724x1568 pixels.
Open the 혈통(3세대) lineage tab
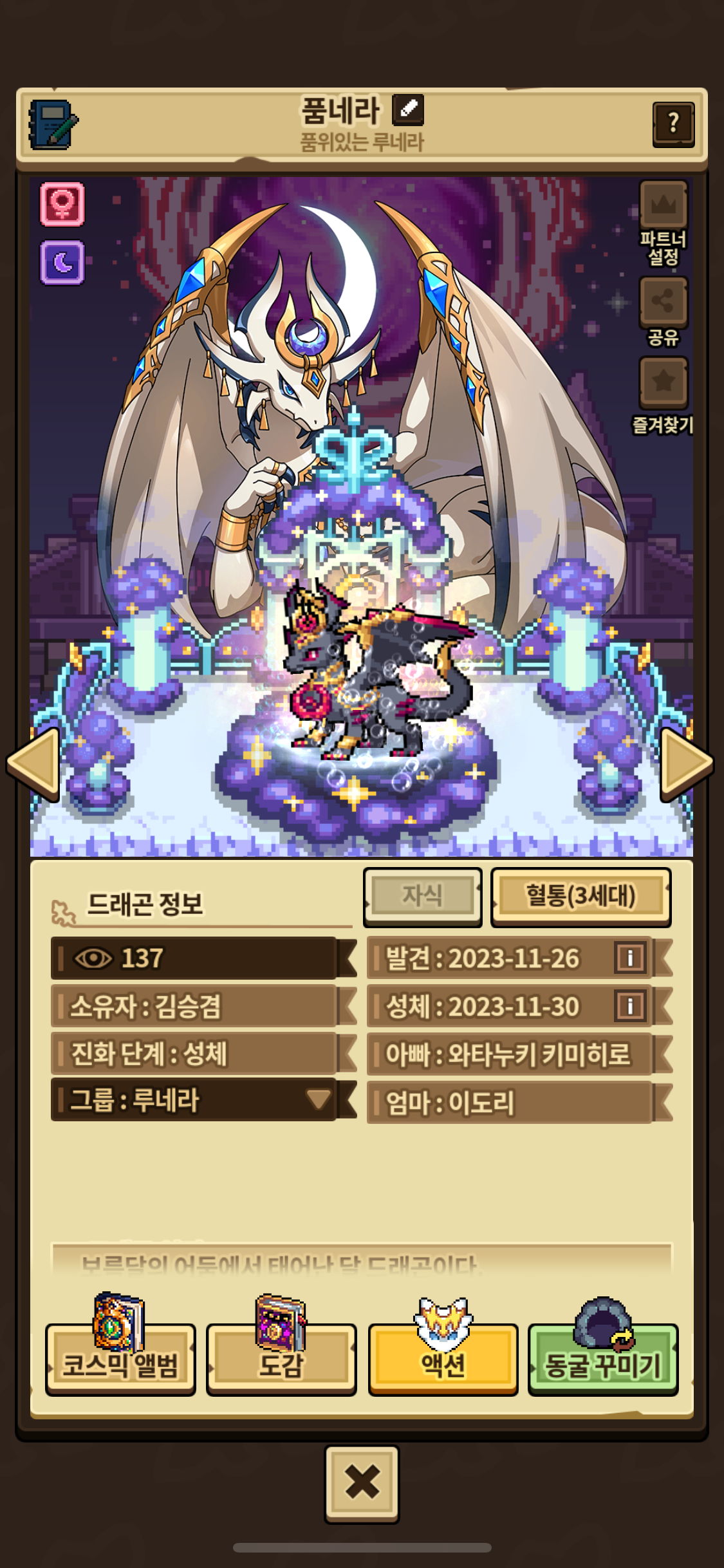pyautogui.click(x=581, y=896)
